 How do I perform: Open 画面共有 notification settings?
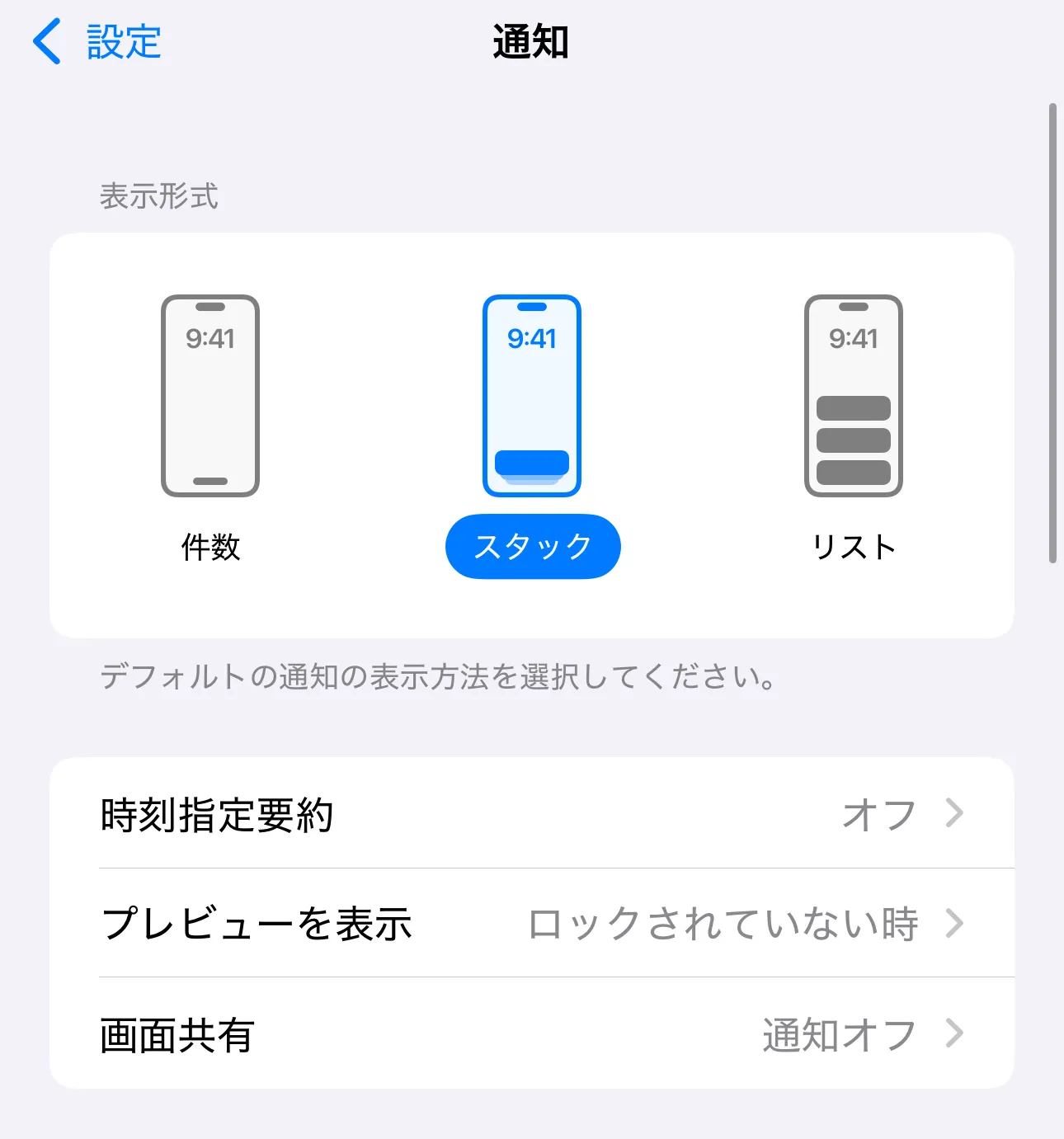click(x=531, y=1034)
